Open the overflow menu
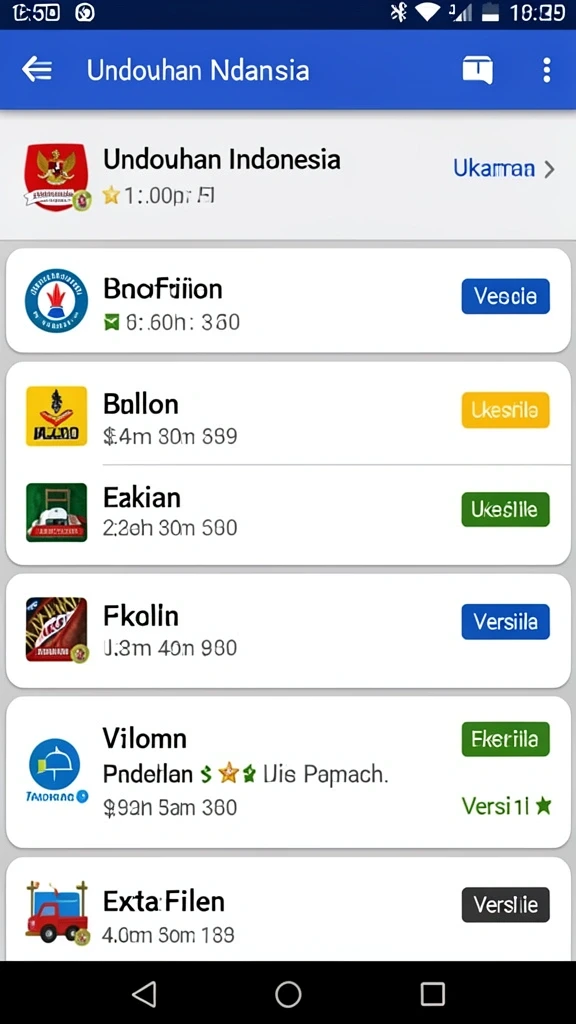 [547, 70]
